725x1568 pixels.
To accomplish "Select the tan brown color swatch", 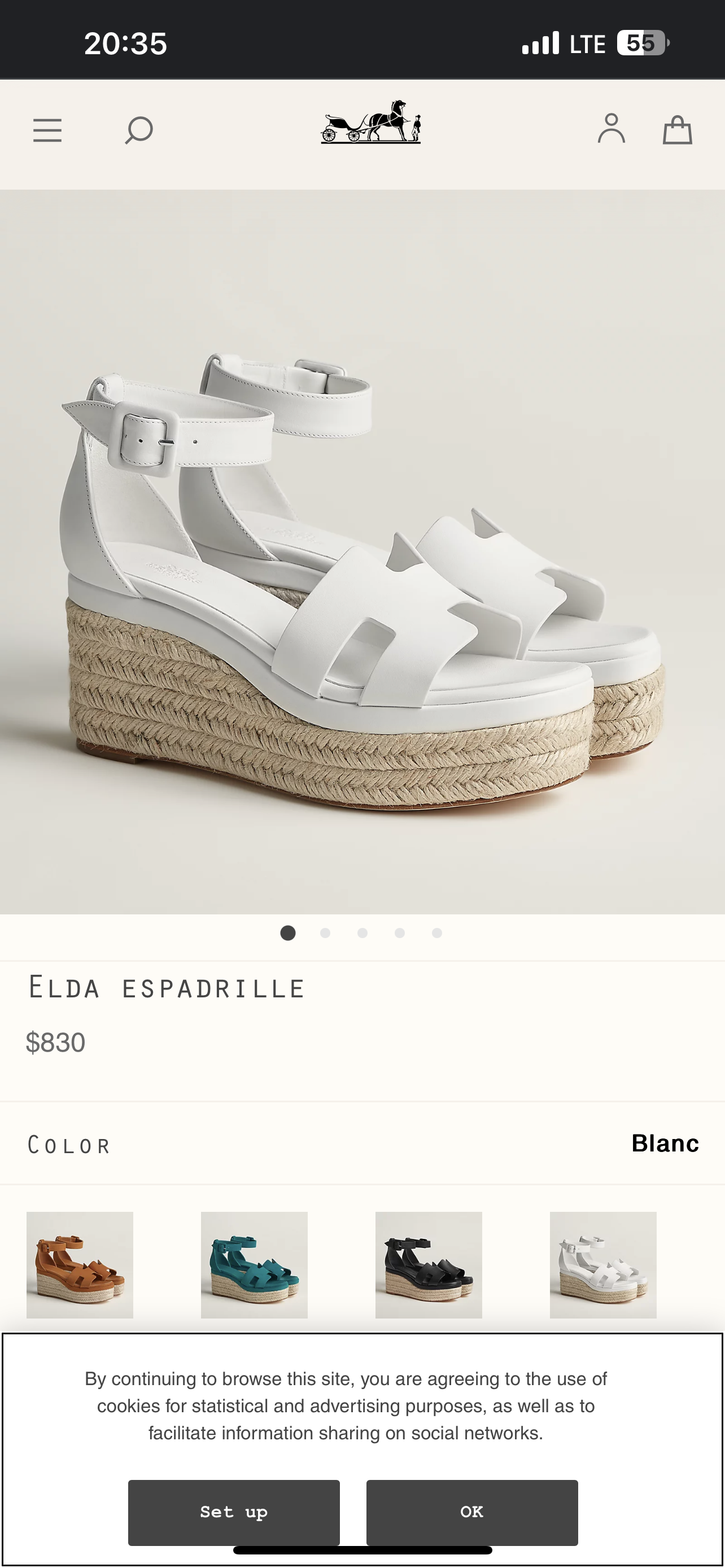I will pos(80,1265).
